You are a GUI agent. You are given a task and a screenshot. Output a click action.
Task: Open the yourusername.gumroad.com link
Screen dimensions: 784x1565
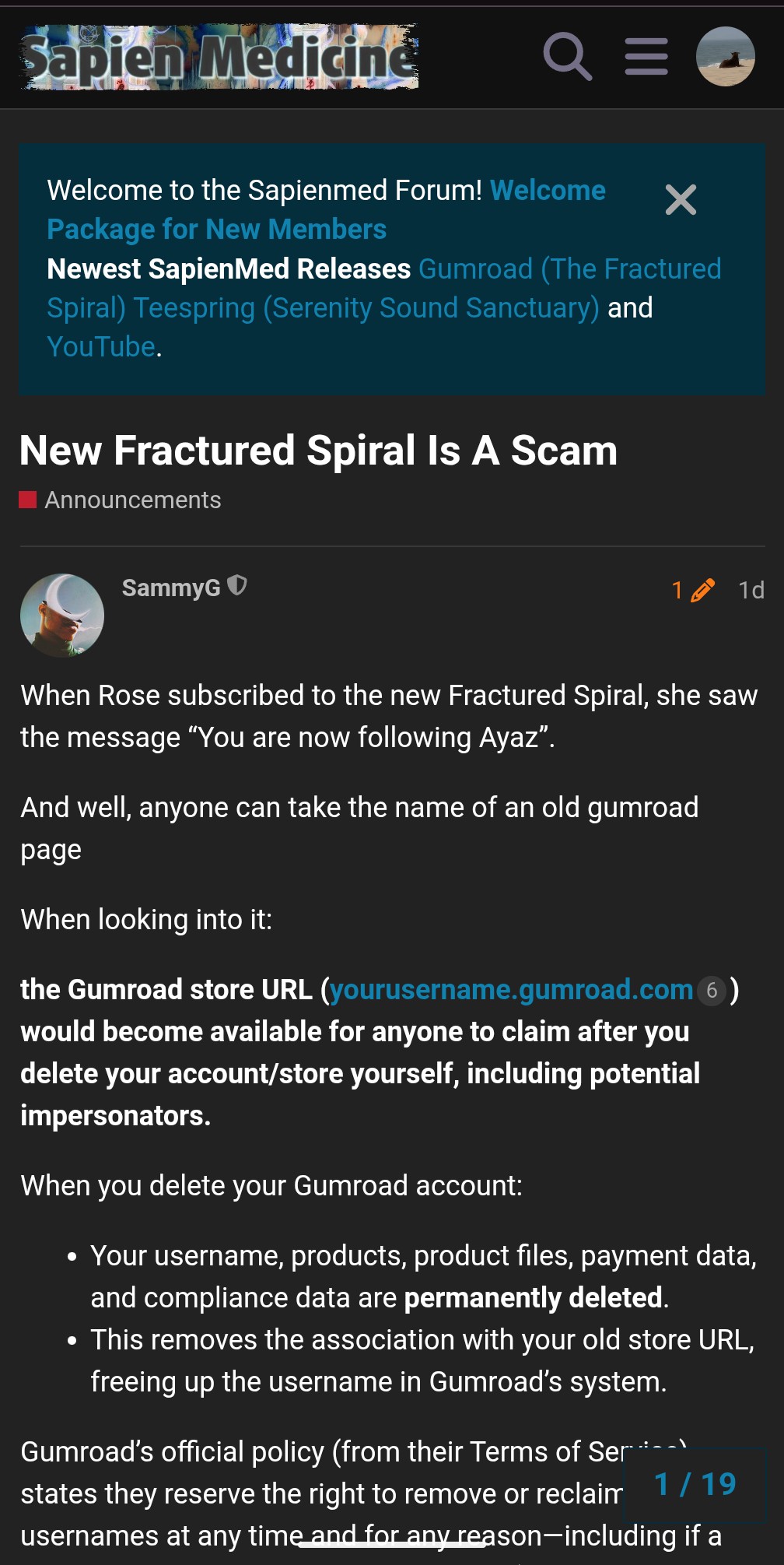[x=511, y=990]
